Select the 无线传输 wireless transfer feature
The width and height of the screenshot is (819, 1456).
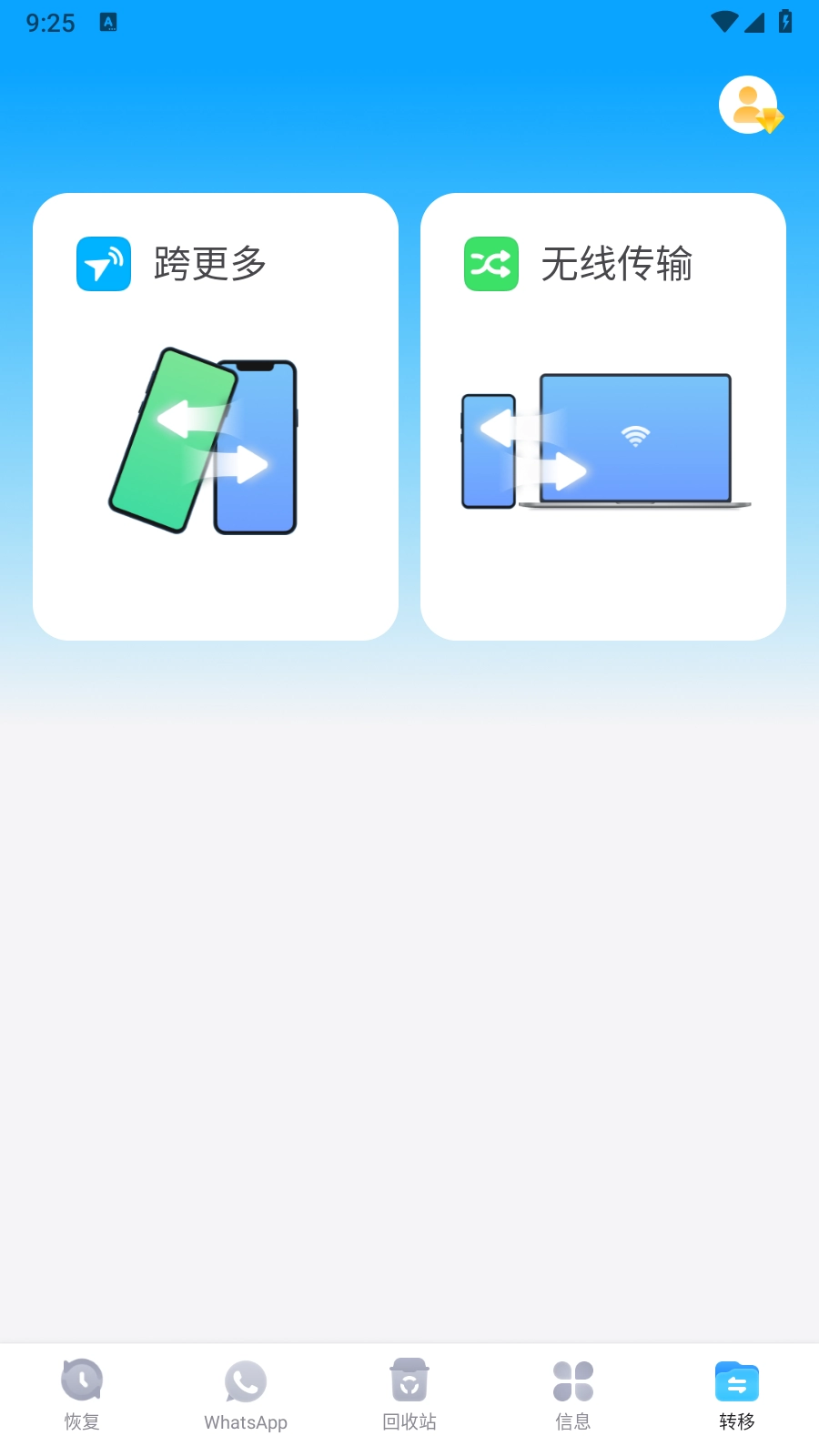click(x=602, y=414)
